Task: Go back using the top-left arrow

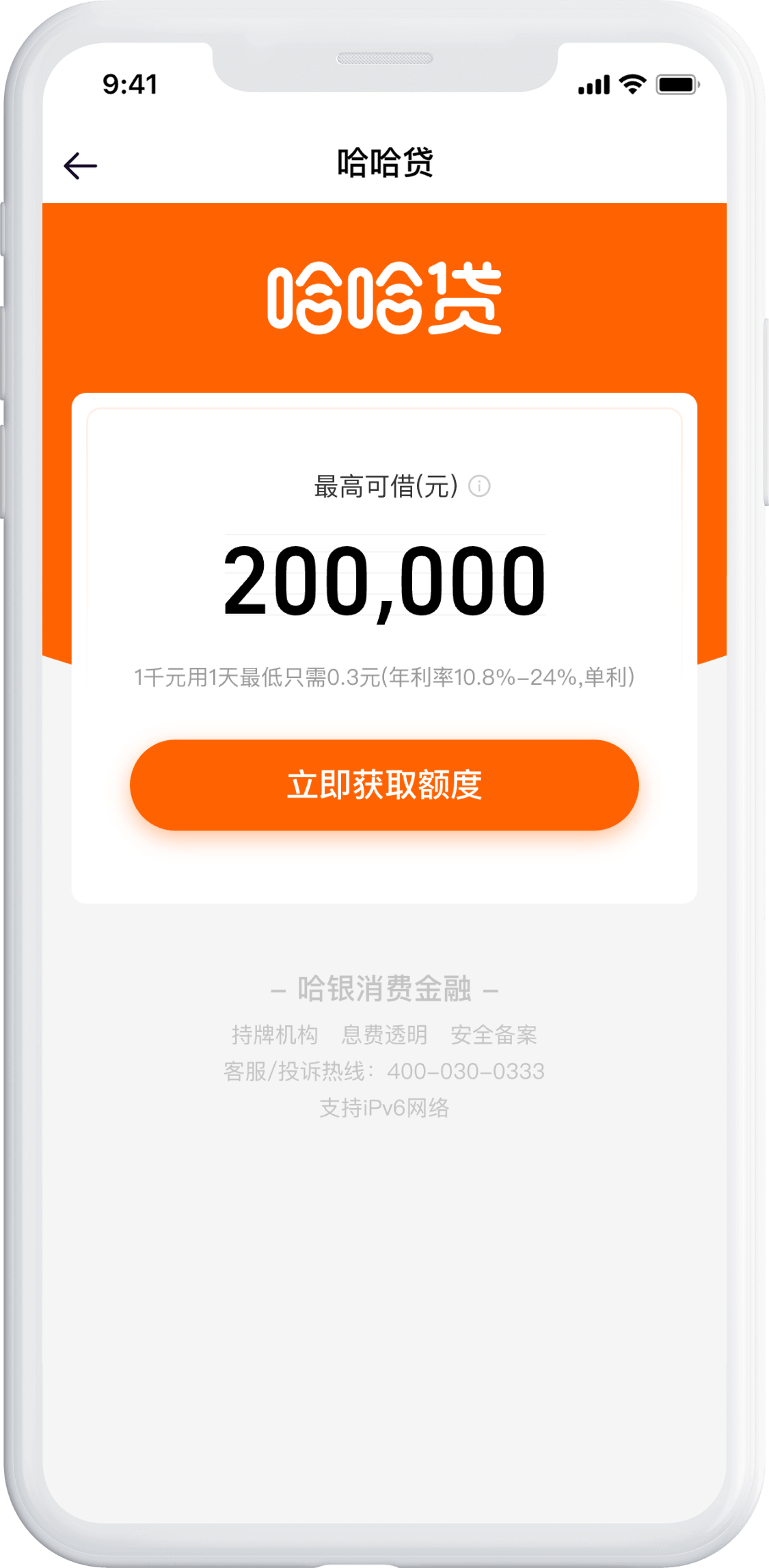Action: pos(81,165)
